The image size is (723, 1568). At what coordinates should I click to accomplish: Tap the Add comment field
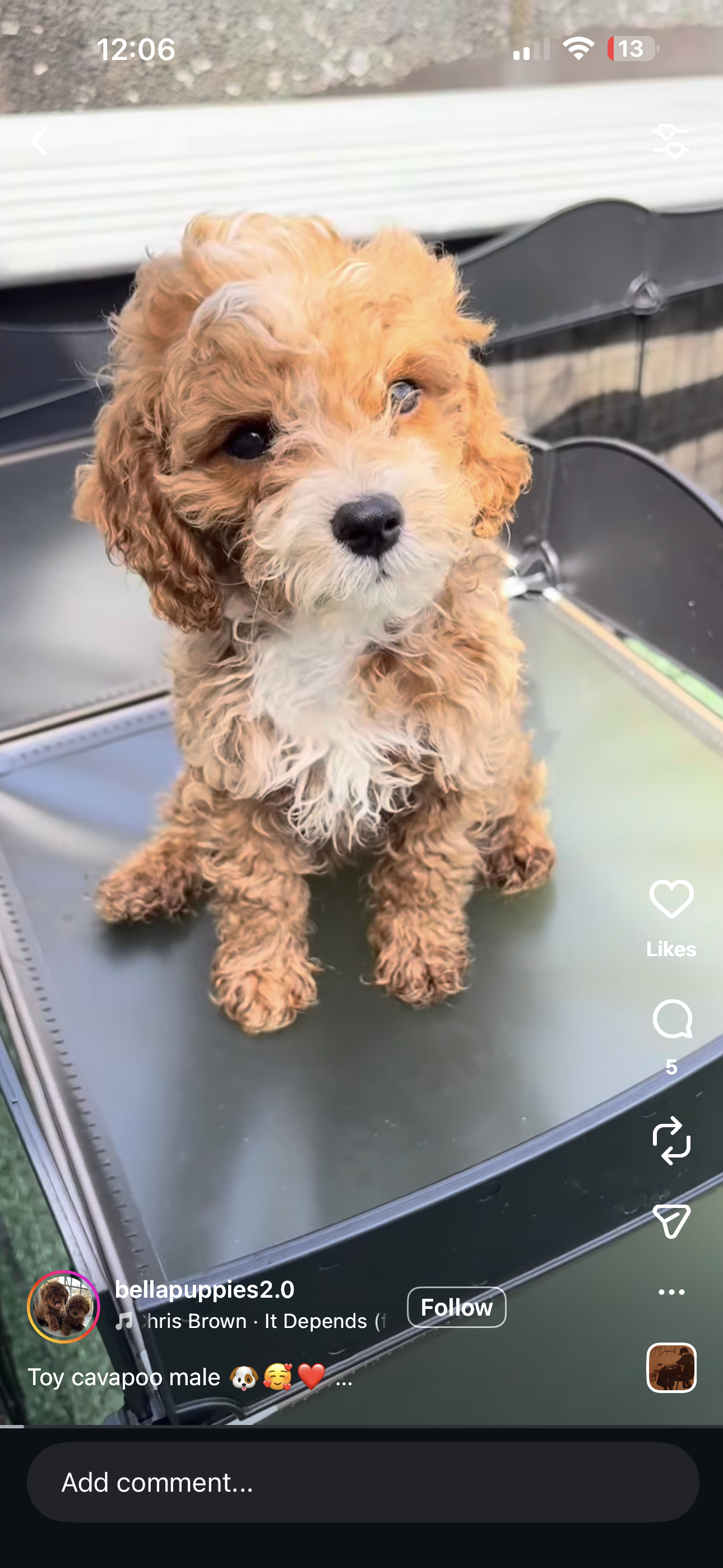tap(363, 1482)
